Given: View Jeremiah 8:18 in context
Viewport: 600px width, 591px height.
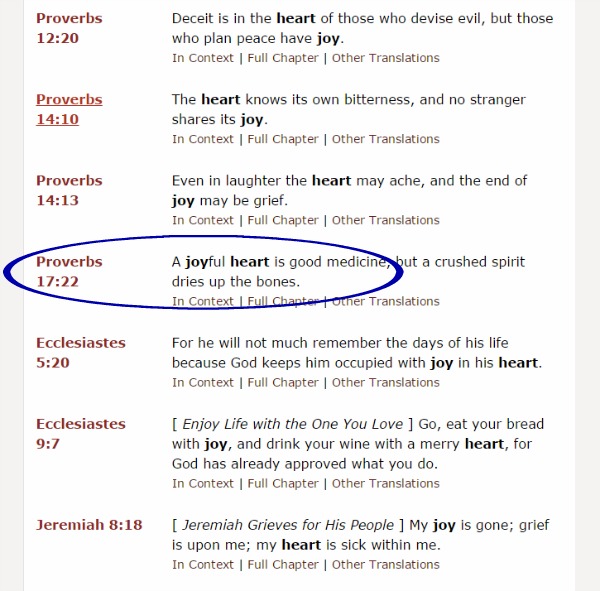Looking at the screenshot, I should [203, 565].
